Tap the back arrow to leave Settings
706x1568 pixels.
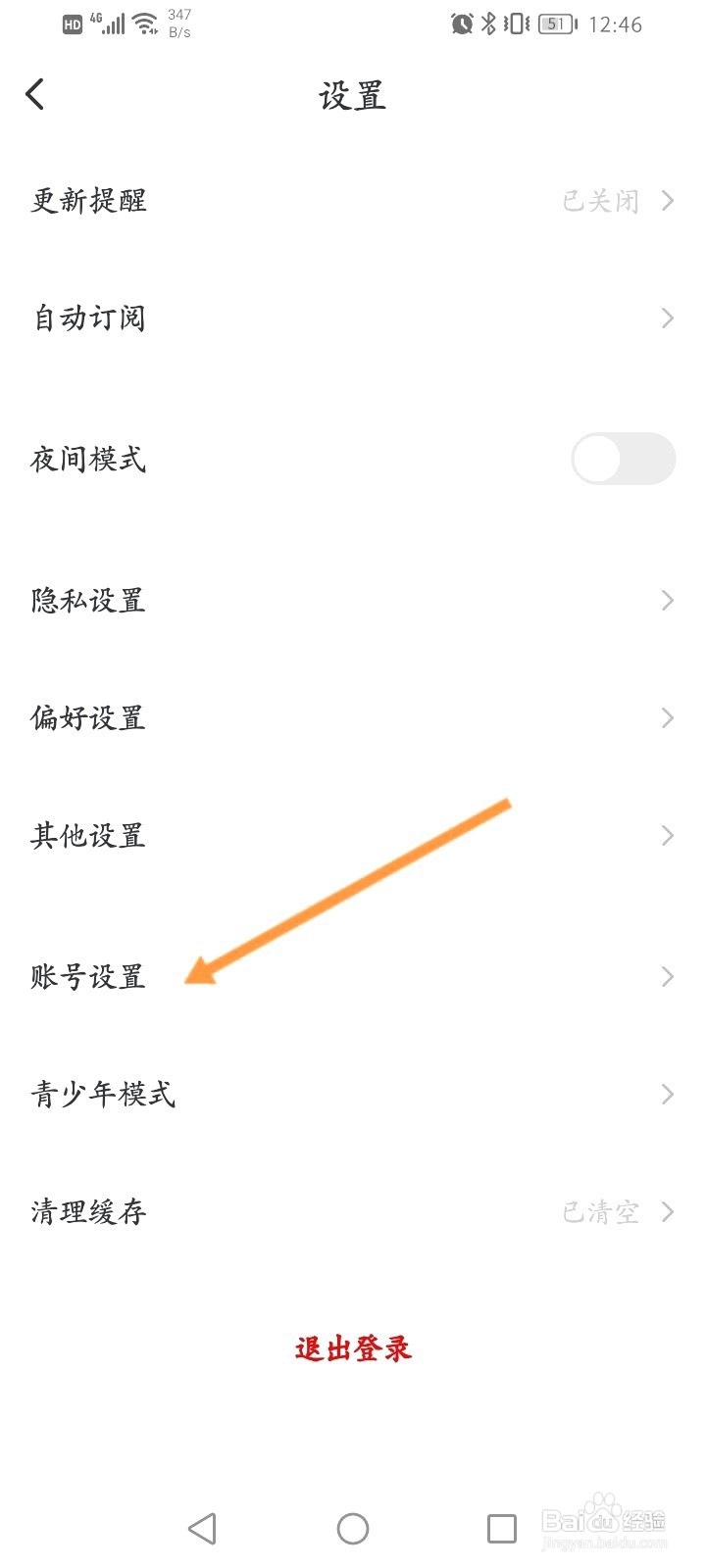[35, 94]
